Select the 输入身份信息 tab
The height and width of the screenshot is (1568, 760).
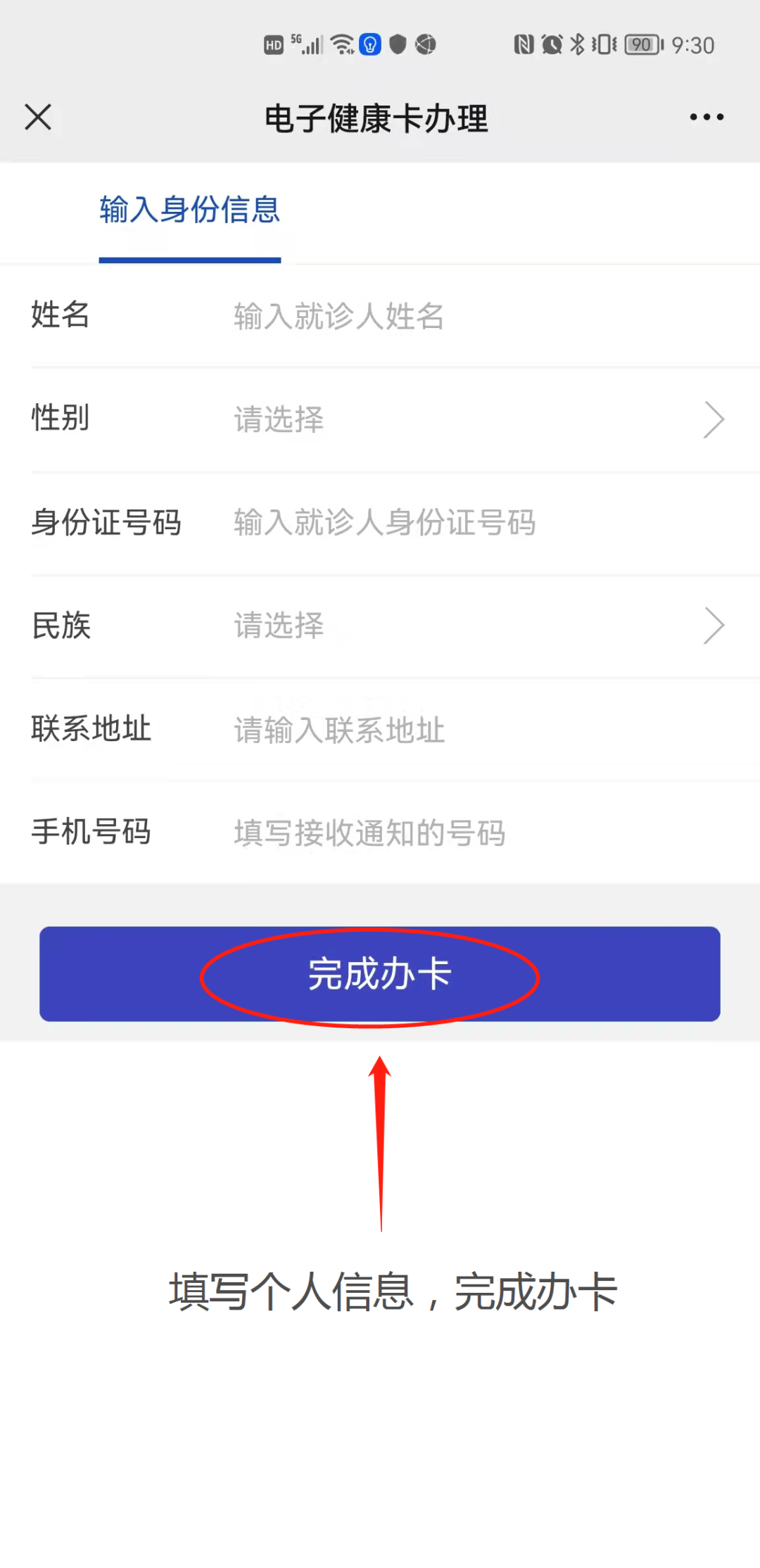click(x=189, y=210)
